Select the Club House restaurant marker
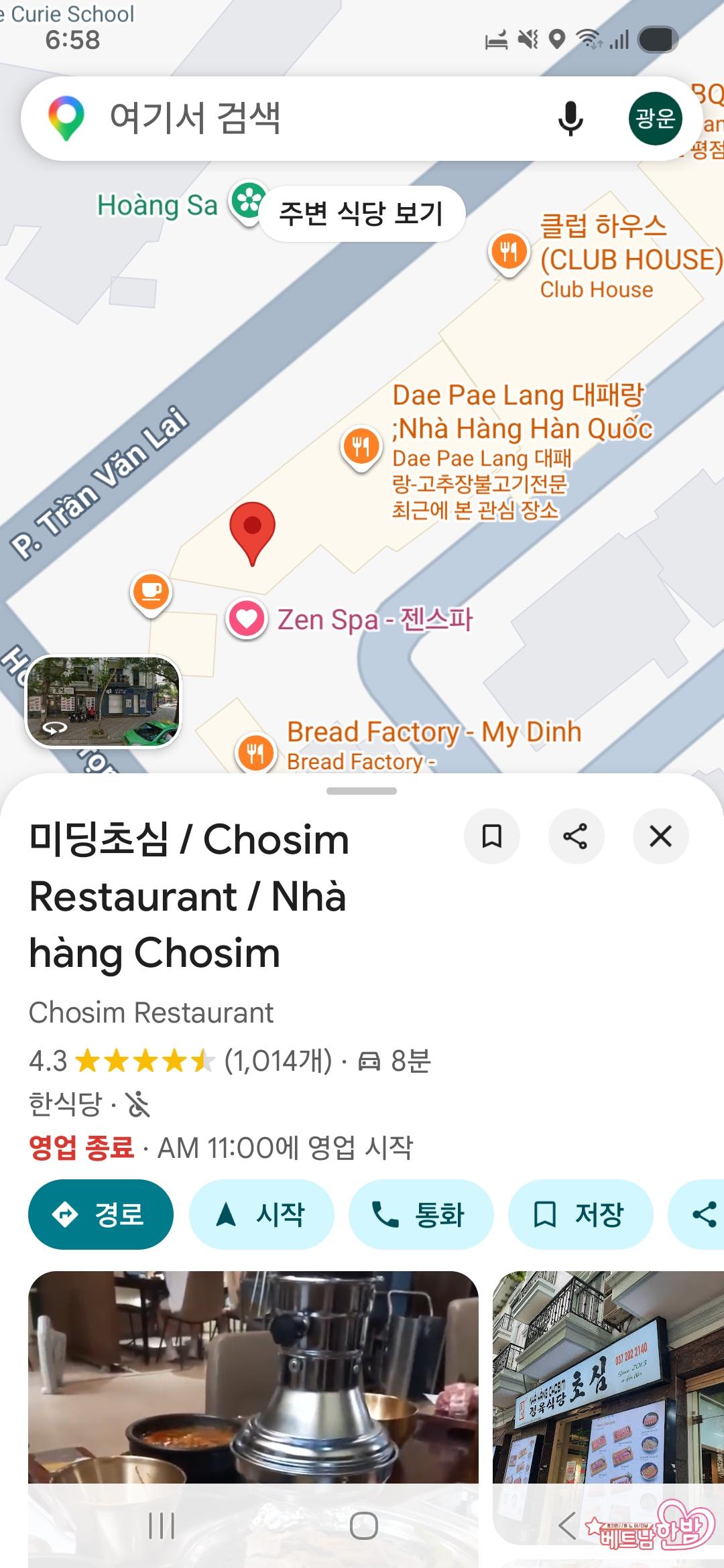724x1568 pixels. pyautogui.click(x=509, y=253)
